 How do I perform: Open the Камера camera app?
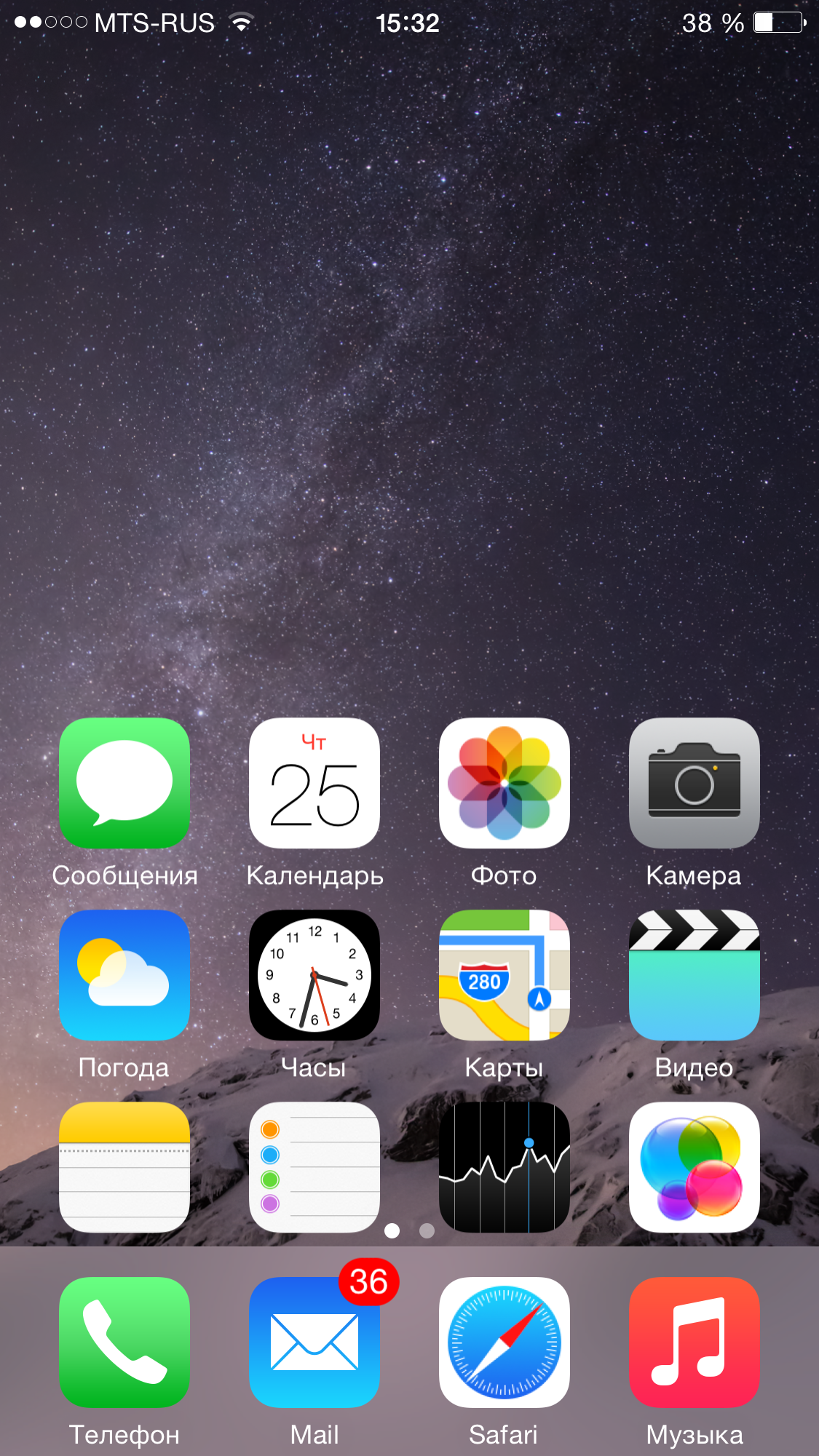(694, 783)
